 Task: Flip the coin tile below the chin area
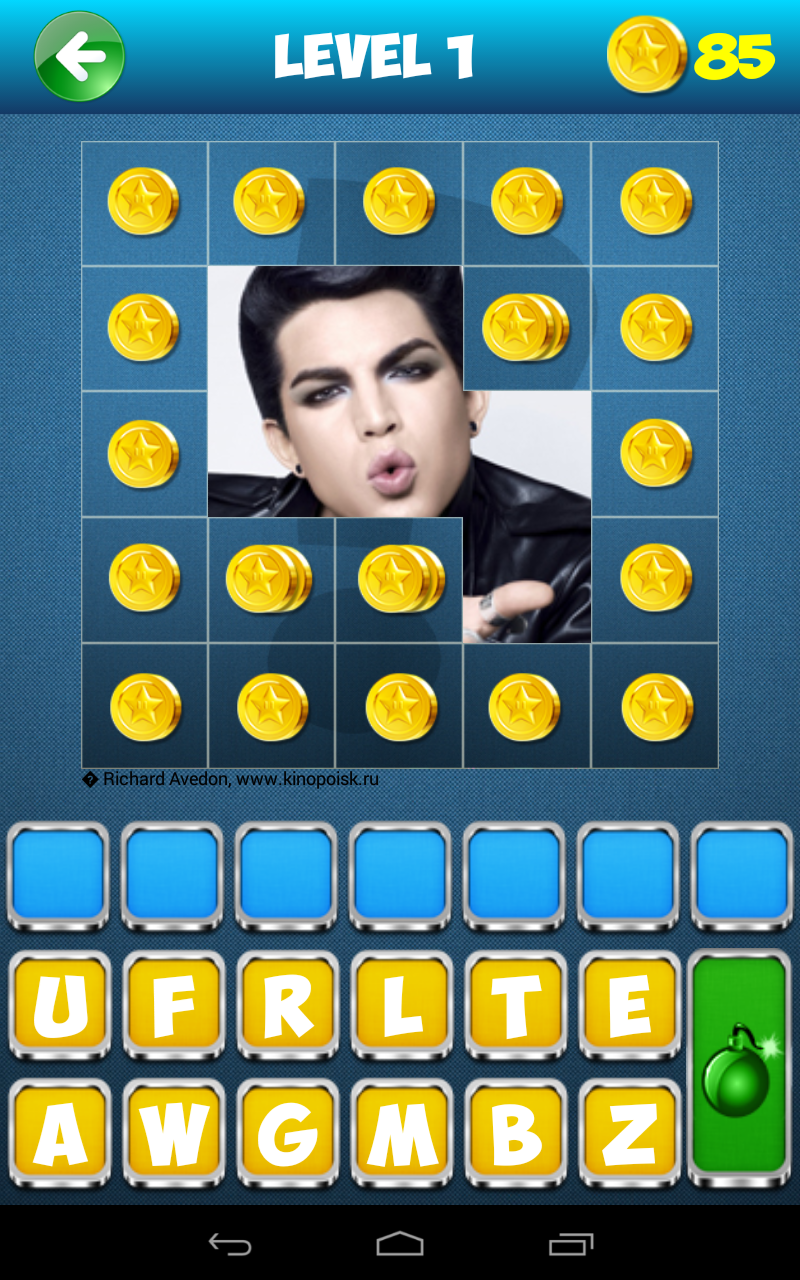click(398, 578)
